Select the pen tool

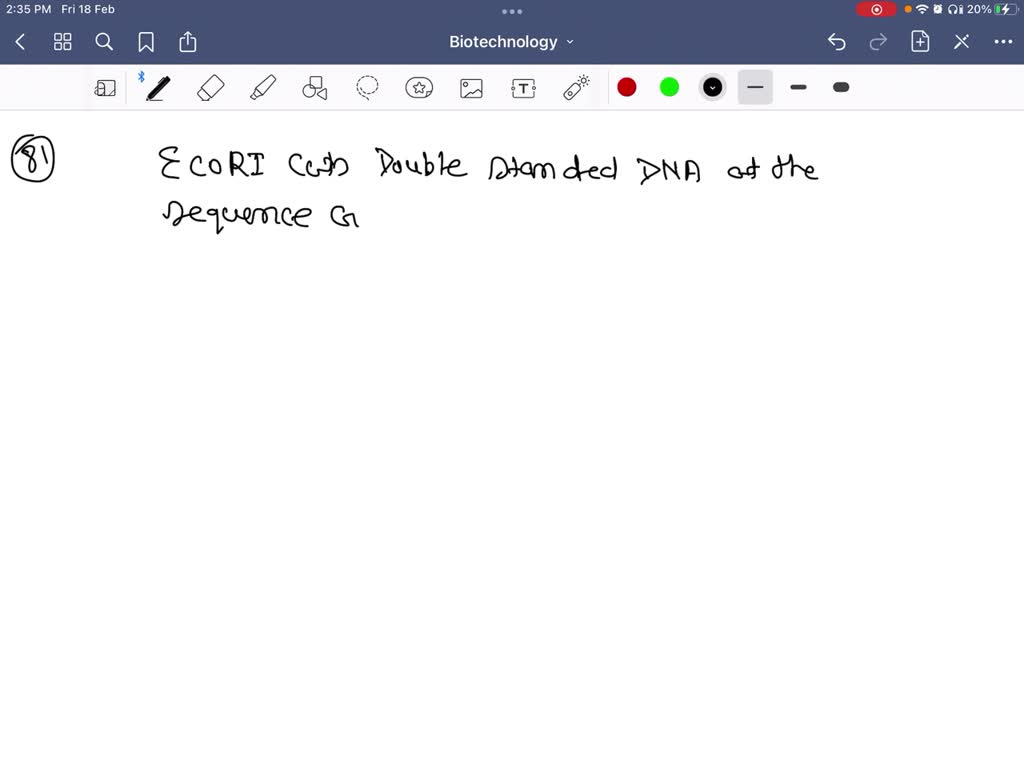[x=157, y=88]
